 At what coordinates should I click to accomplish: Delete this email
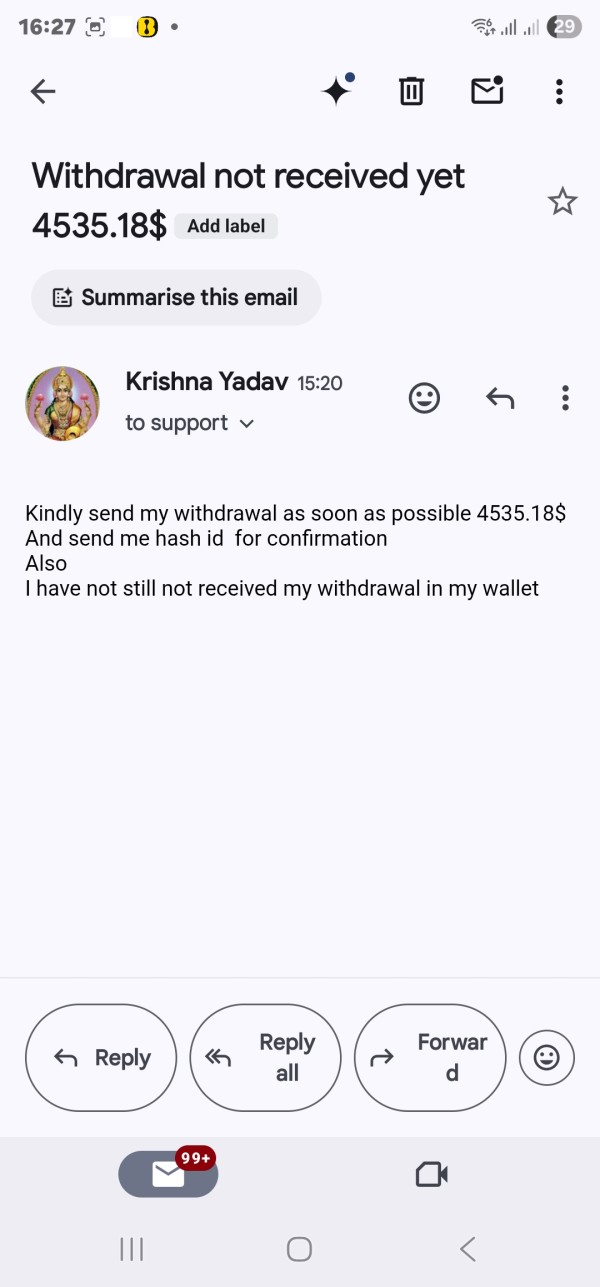point(411,91)
